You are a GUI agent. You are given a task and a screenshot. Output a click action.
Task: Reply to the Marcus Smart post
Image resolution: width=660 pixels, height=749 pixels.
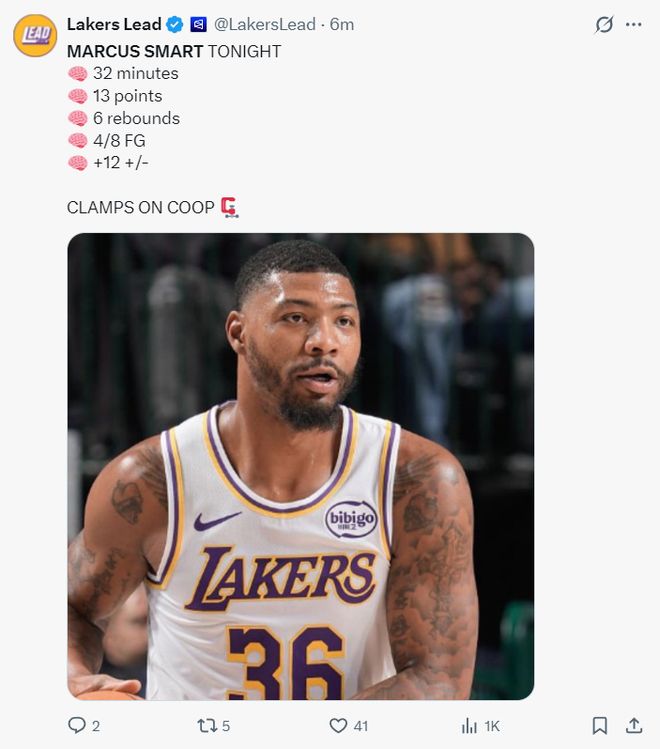[77, 726]
